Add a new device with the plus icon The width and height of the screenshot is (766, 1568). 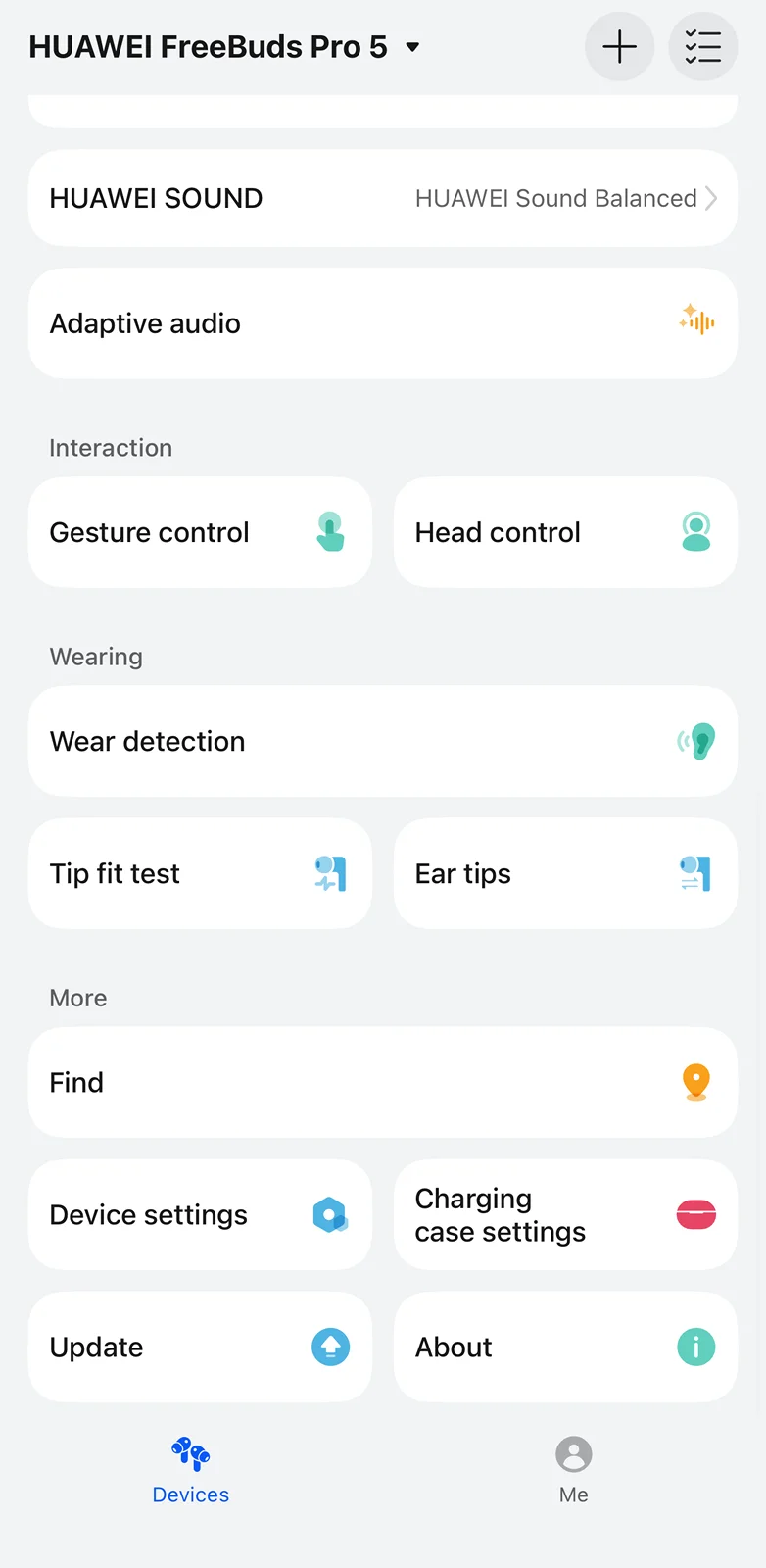pyautogui.click(x=619, y=47)
